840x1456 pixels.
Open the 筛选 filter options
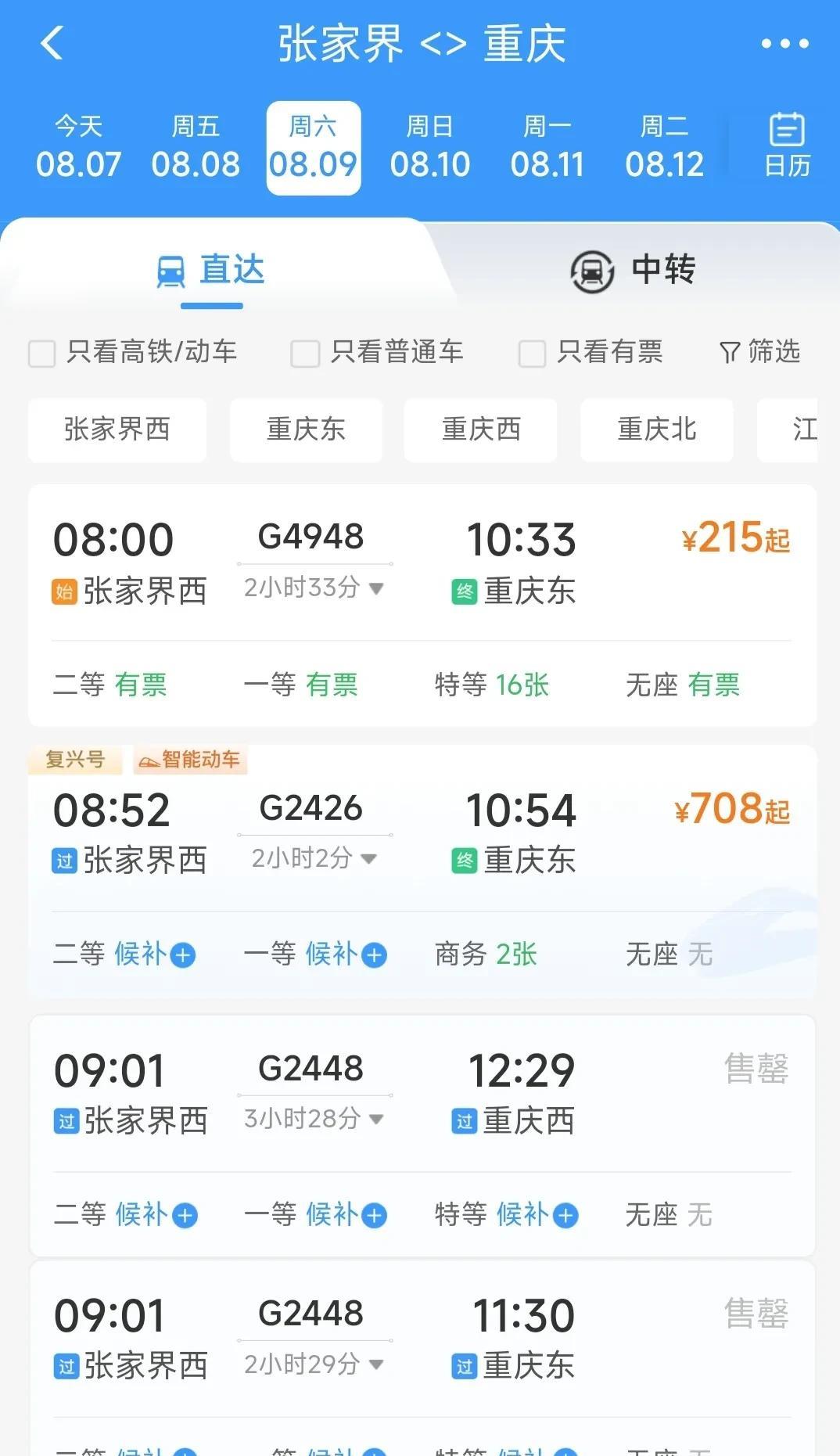pyautogui.click(x=759, y=352)
